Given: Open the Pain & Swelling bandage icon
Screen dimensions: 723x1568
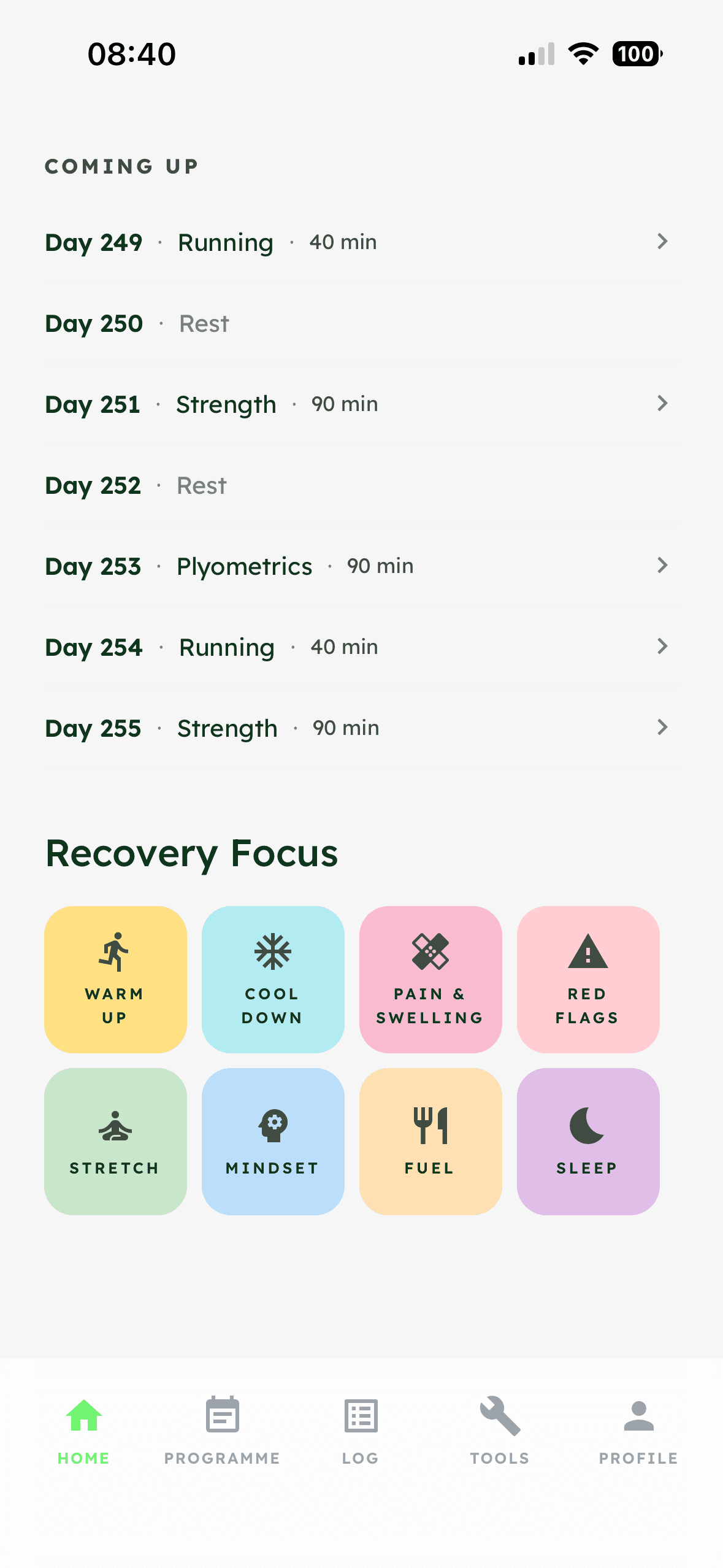Looking at the screenshot, I should (430, 951).
